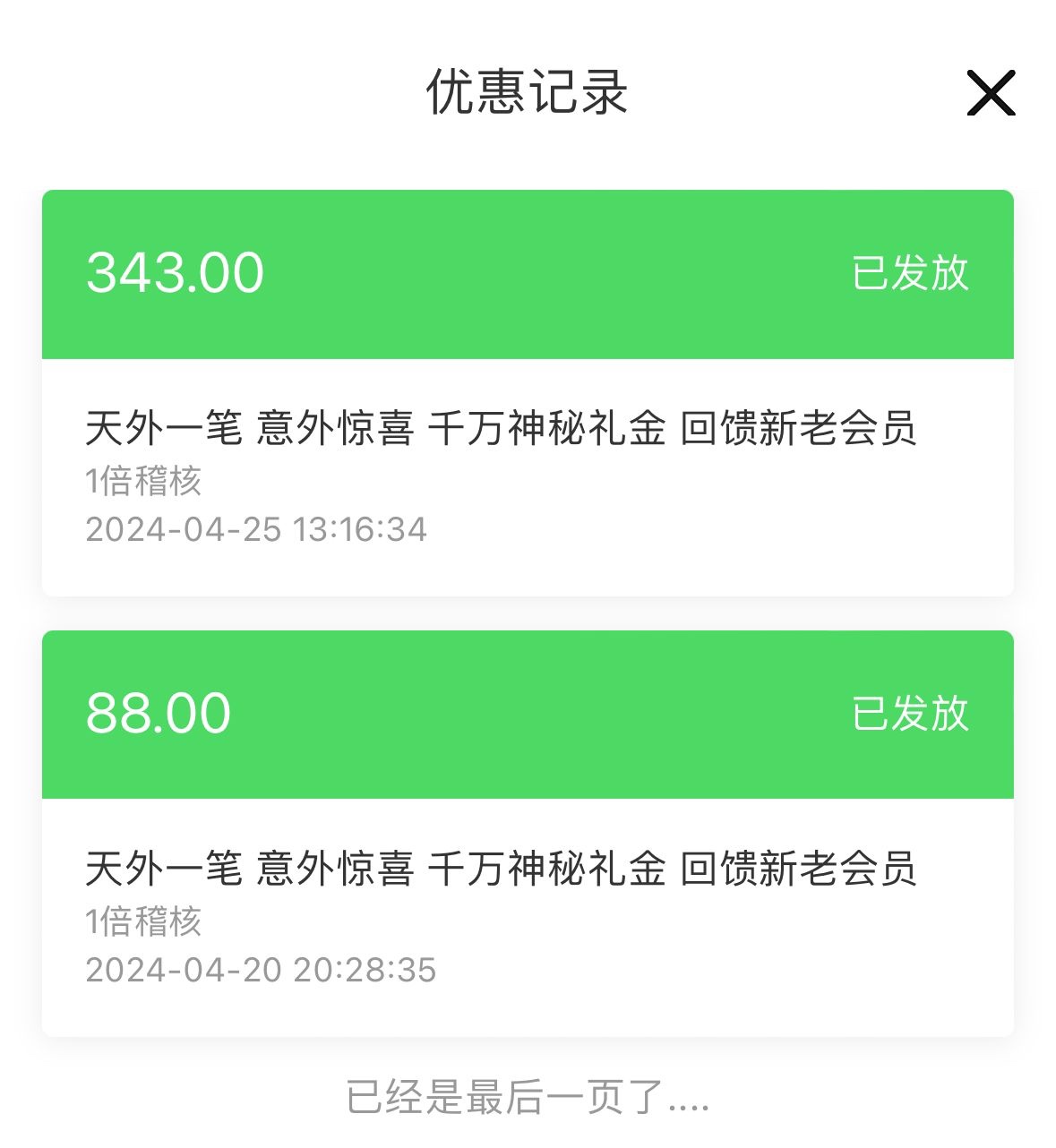
Task: Close the 优惠记录 panel
Action: (991, 93)
